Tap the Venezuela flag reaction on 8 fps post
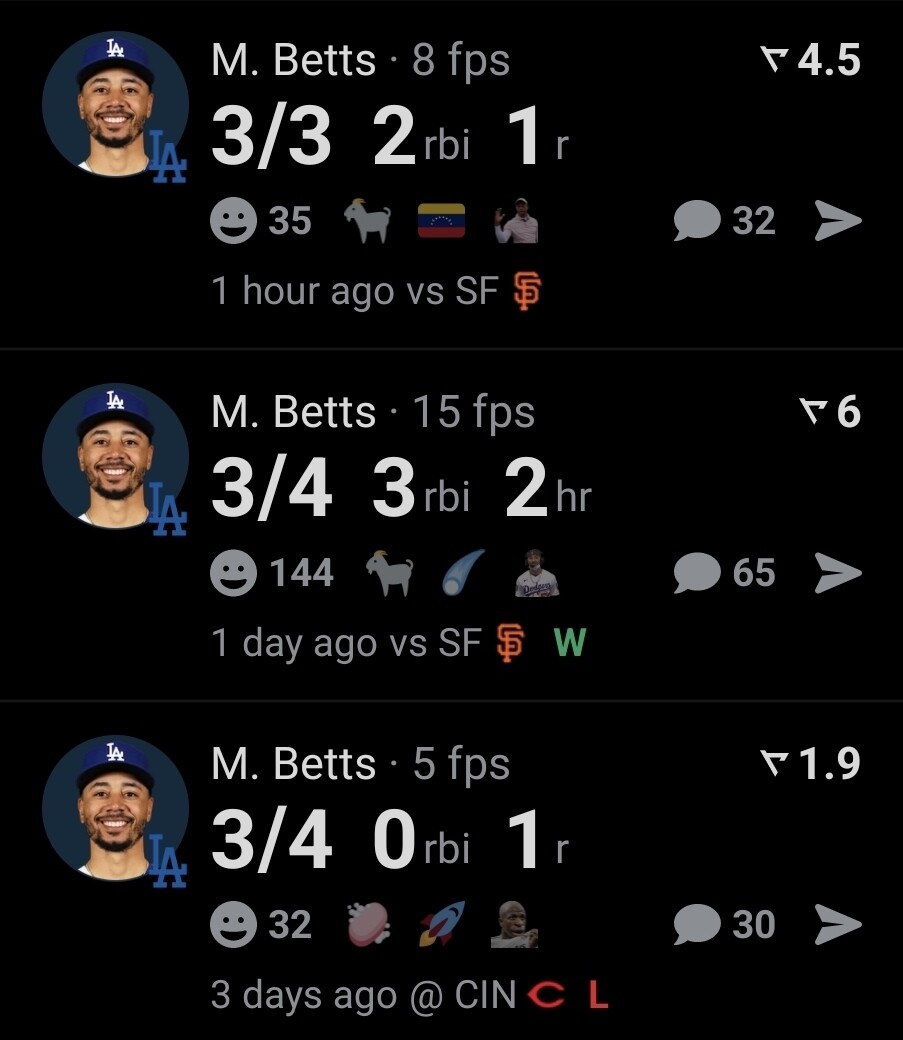The height and width of the screenshot is (1040, 903). point(441,221)
